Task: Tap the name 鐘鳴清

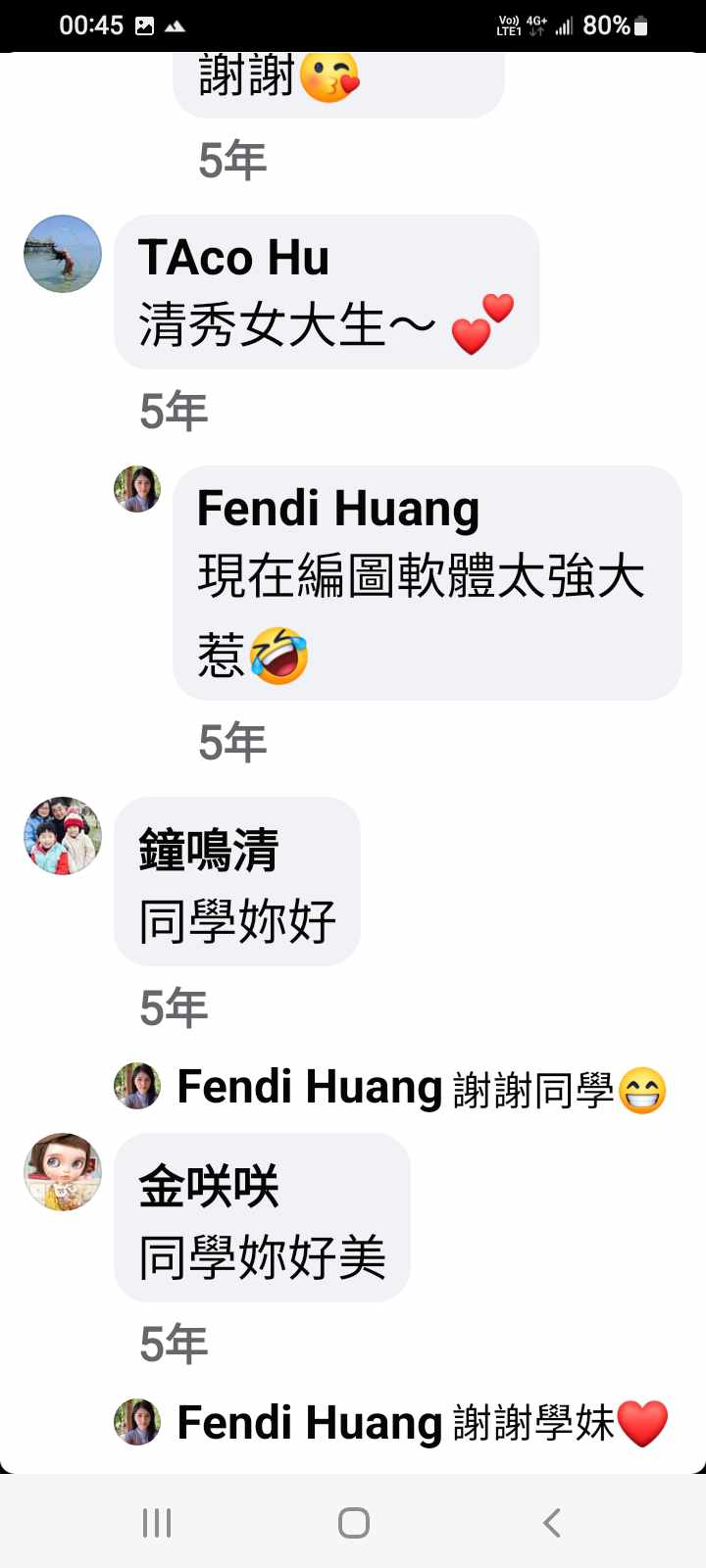Action: click(208, 850)
